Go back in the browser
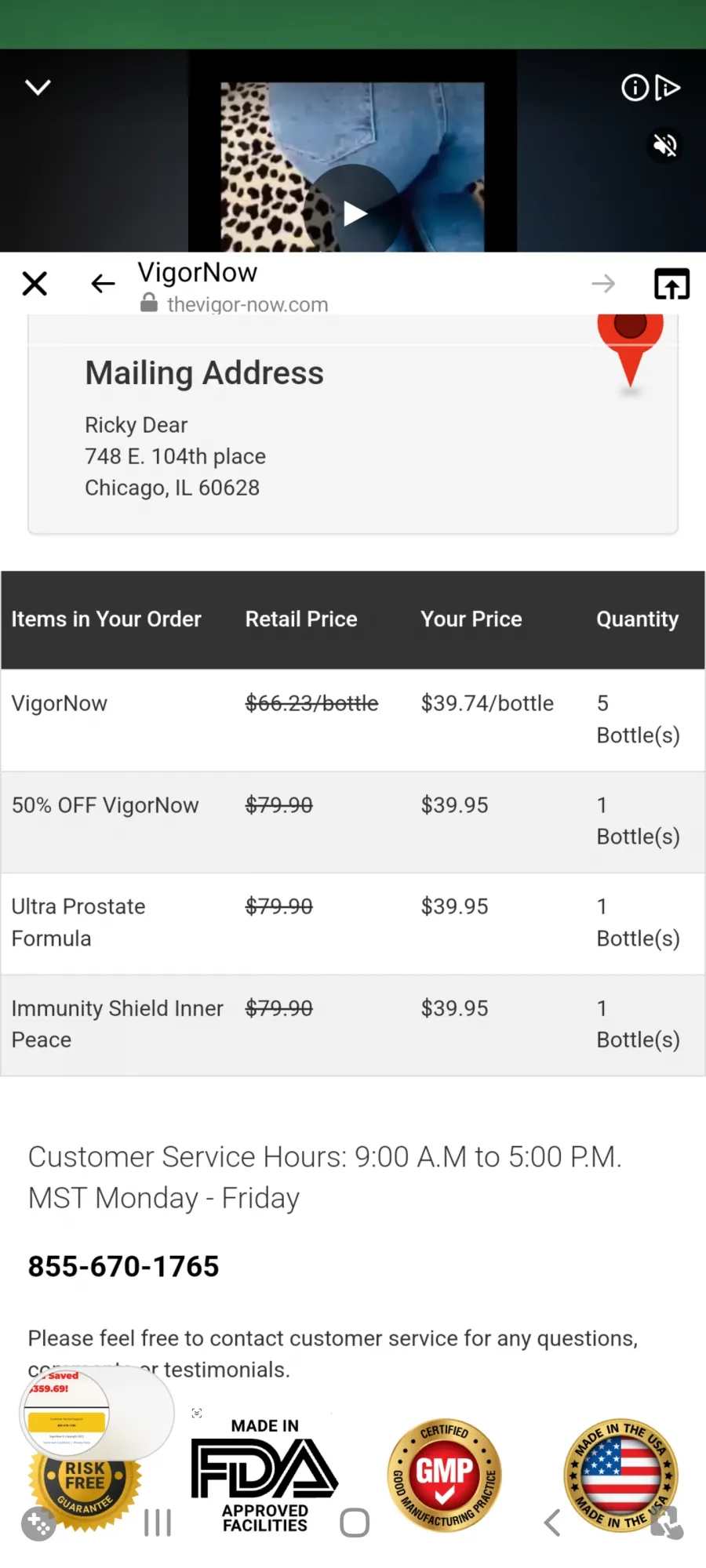 [x=103, y=283]
